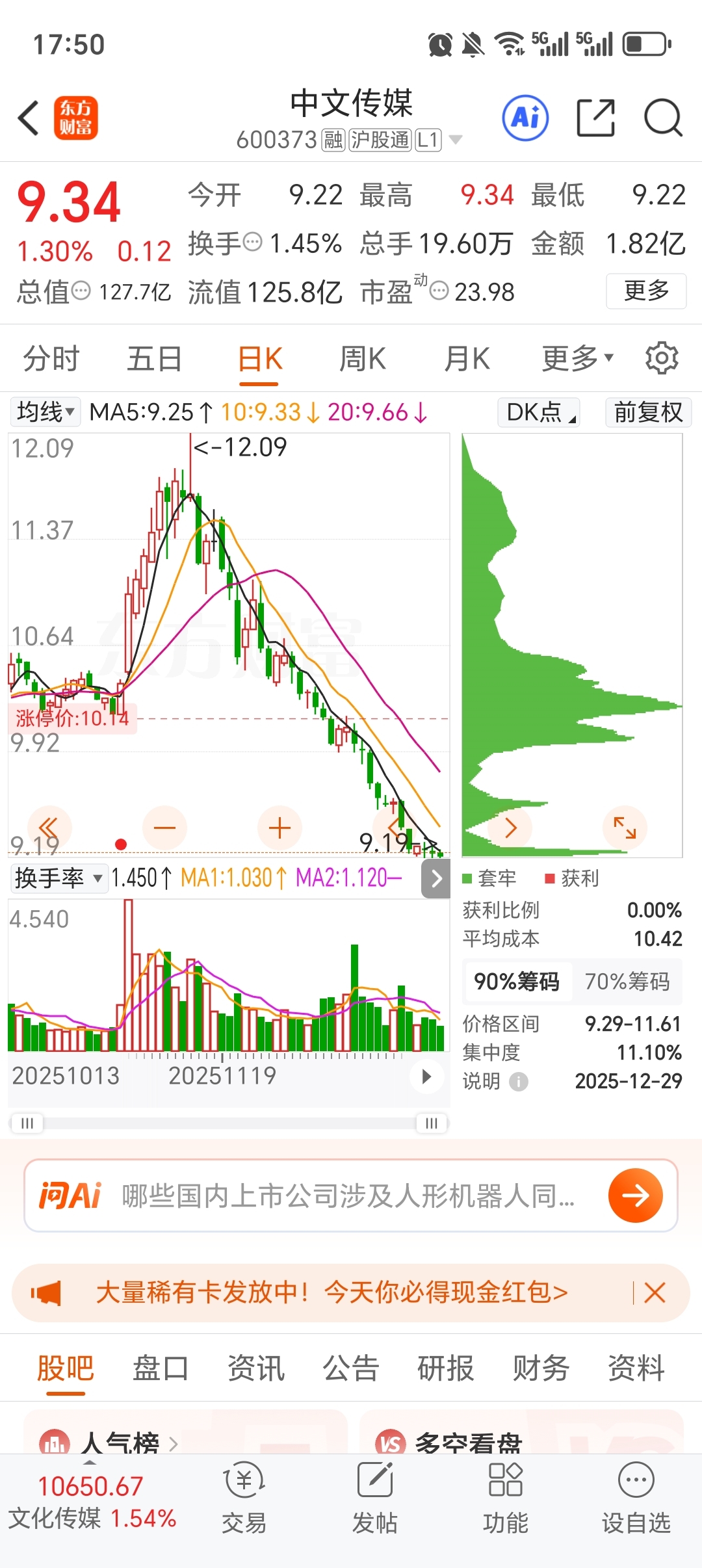Screen dimensions: 702x1568
Task: Dismiss the 现金红包 promo banner
Action: pyautogui.click(x=655, y=1293)
